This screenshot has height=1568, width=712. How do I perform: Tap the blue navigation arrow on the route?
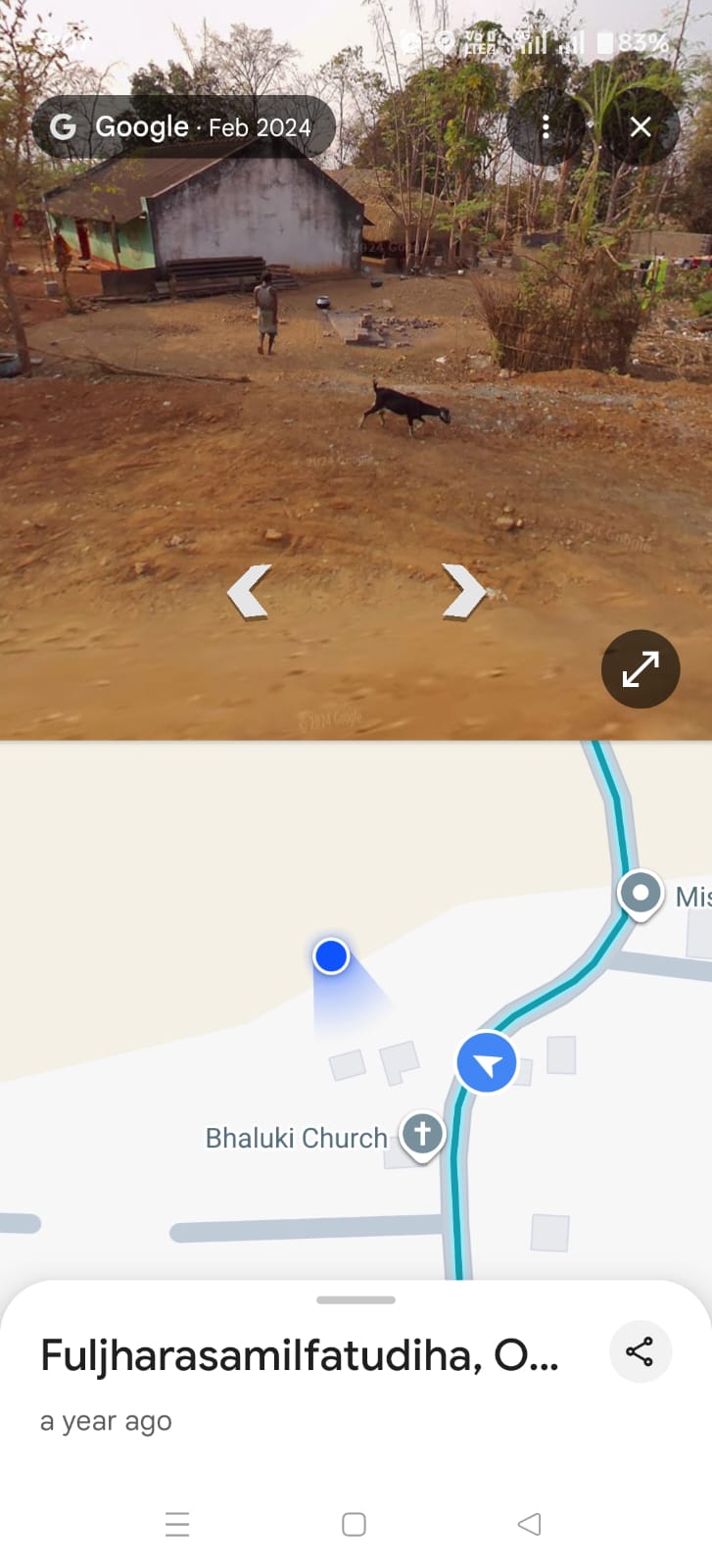[x=487, y=1063]
